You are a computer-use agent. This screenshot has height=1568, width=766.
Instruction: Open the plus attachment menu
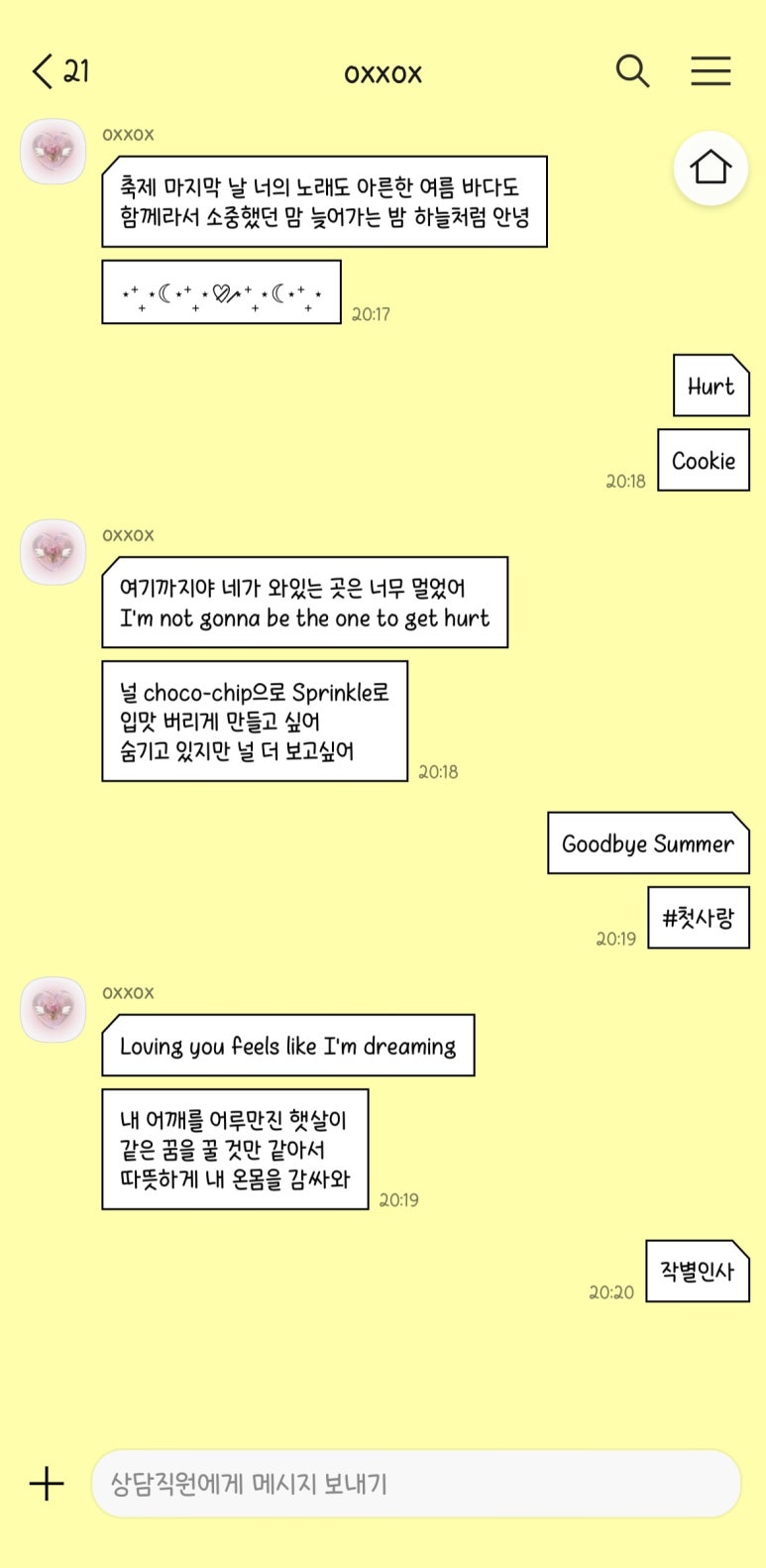(47, 1484)
